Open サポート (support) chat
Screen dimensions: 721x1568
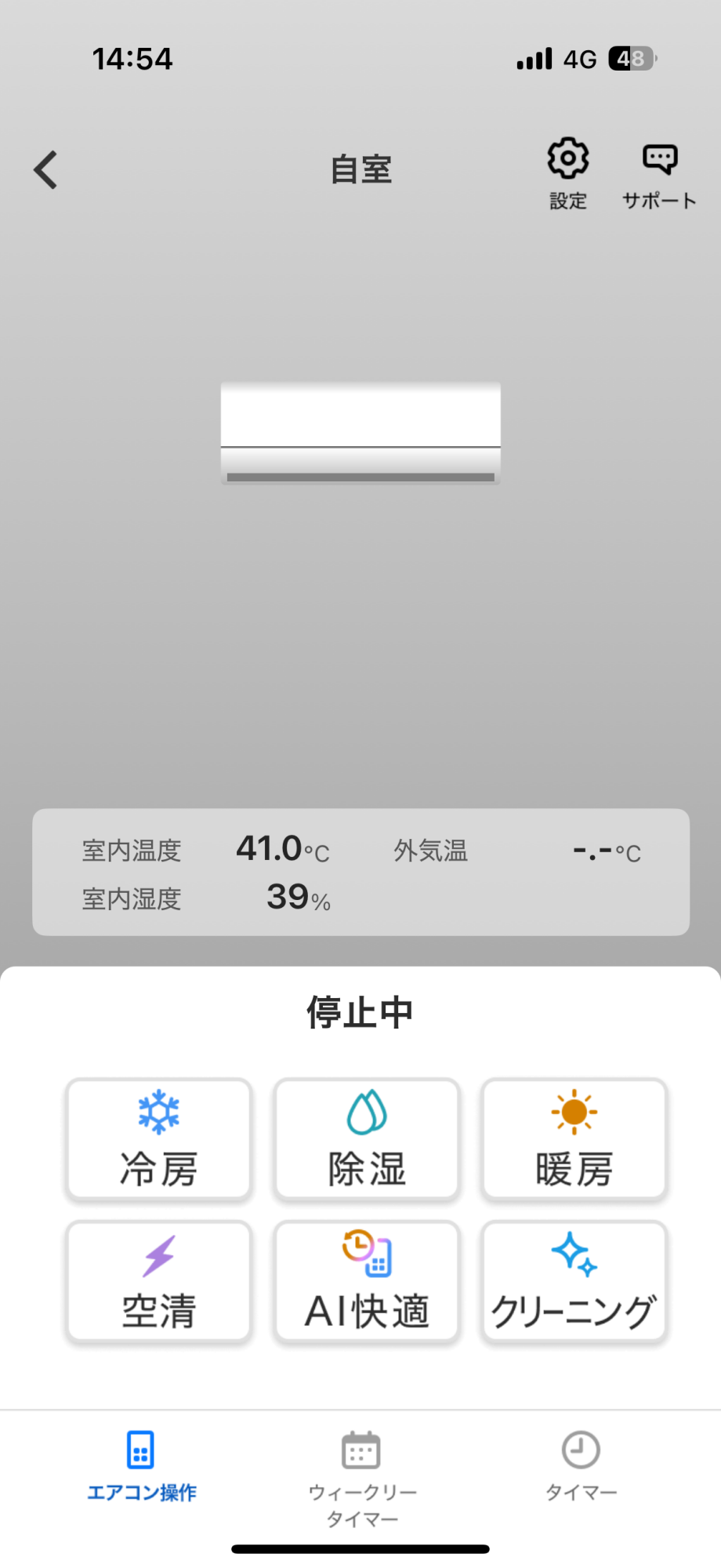(x=659, y=173)
